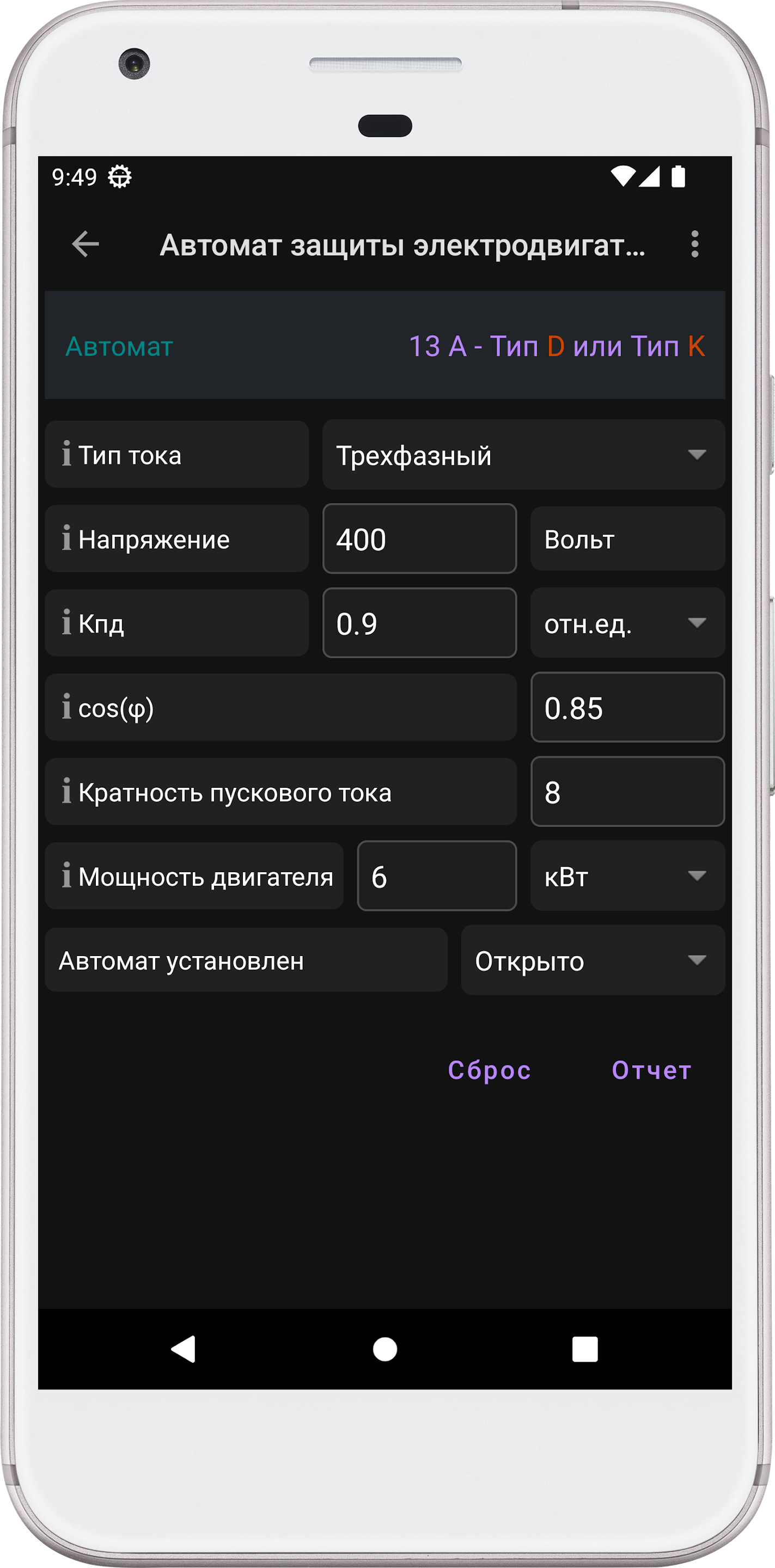Expand the Трехфазный current type dropdown
The height and width of the screenshot is (1568, 775).
click(523, 455)
